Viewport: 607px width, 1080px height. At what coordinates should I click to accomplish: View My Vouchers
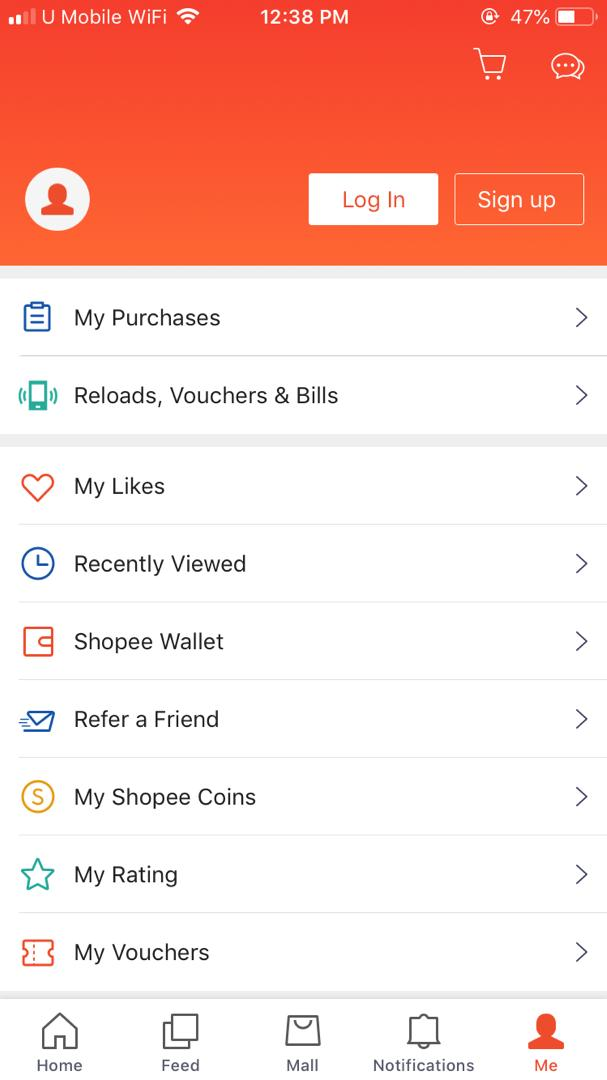tap(303, 952)
